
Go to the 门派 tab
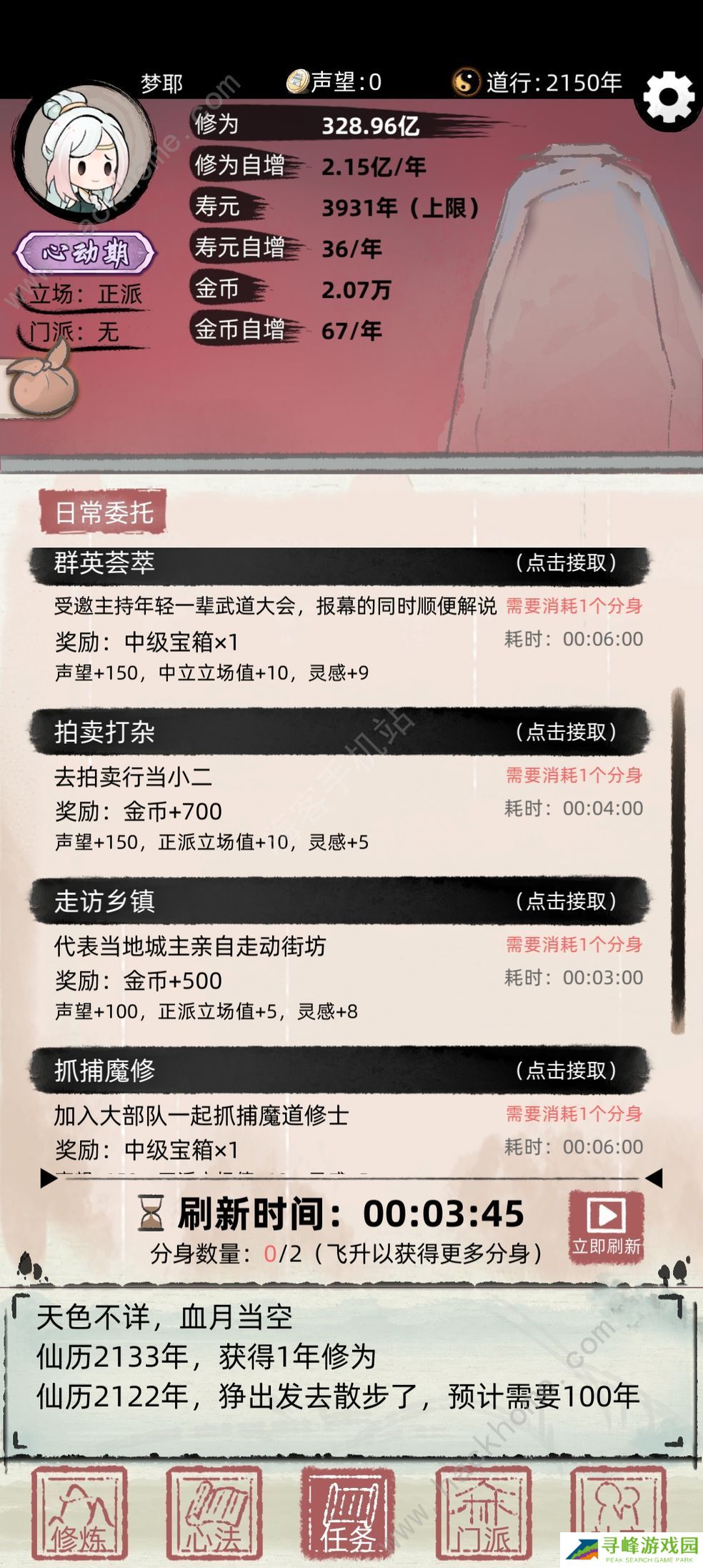pos(483,1512)
